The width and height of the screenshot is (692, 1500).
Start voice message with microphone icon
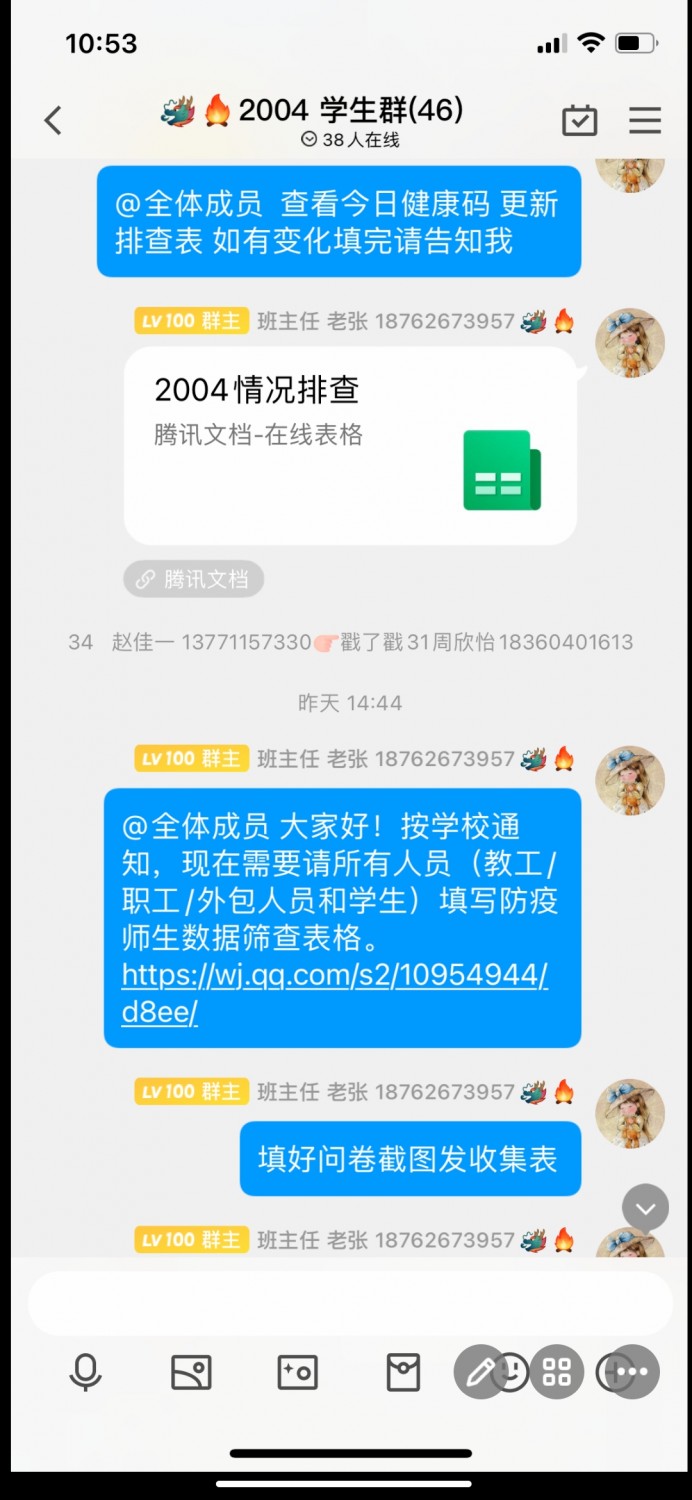(x=85, y=1372)
